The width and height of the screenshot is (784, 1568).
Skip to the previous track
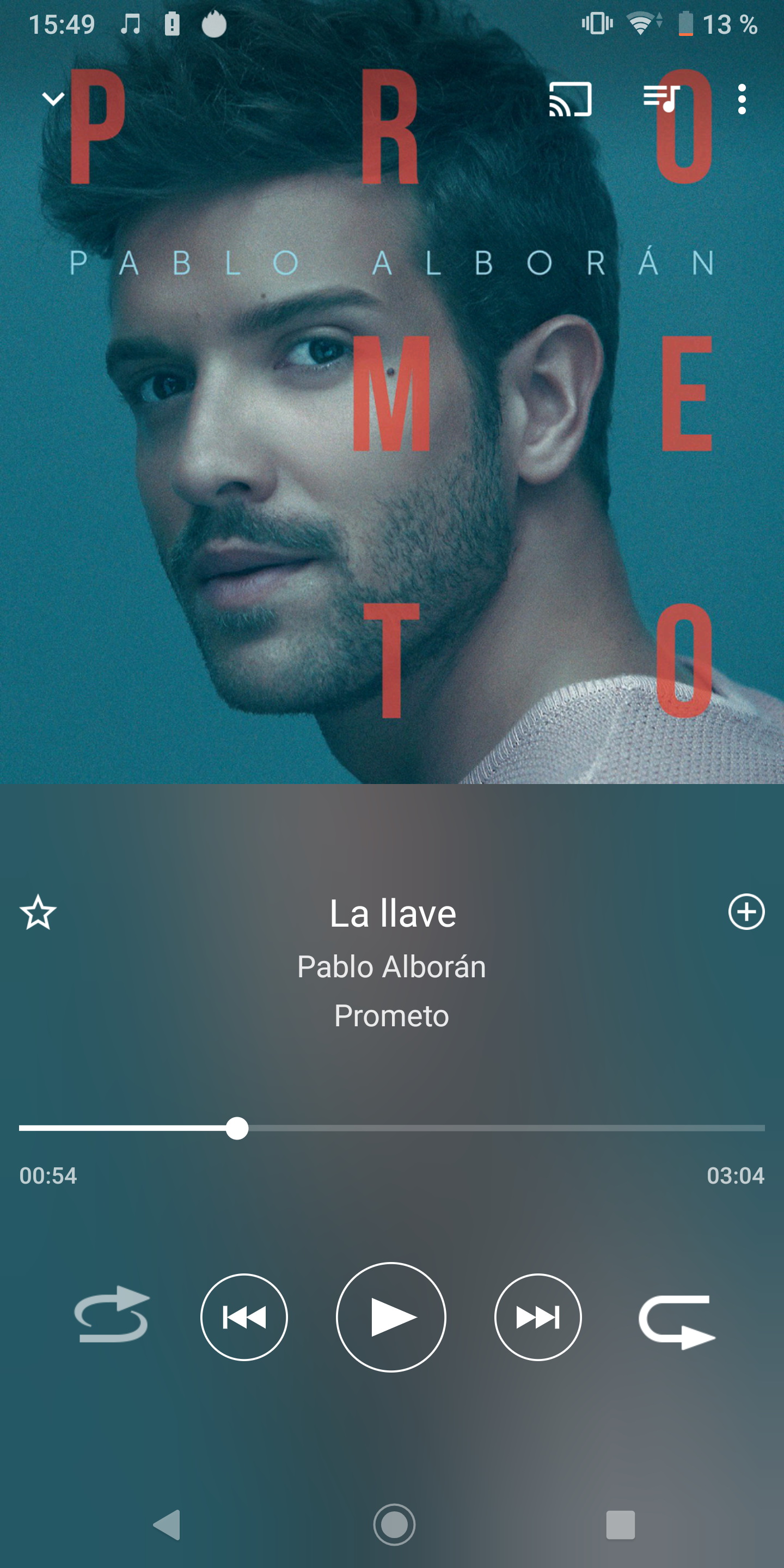tap(243, 1317)
